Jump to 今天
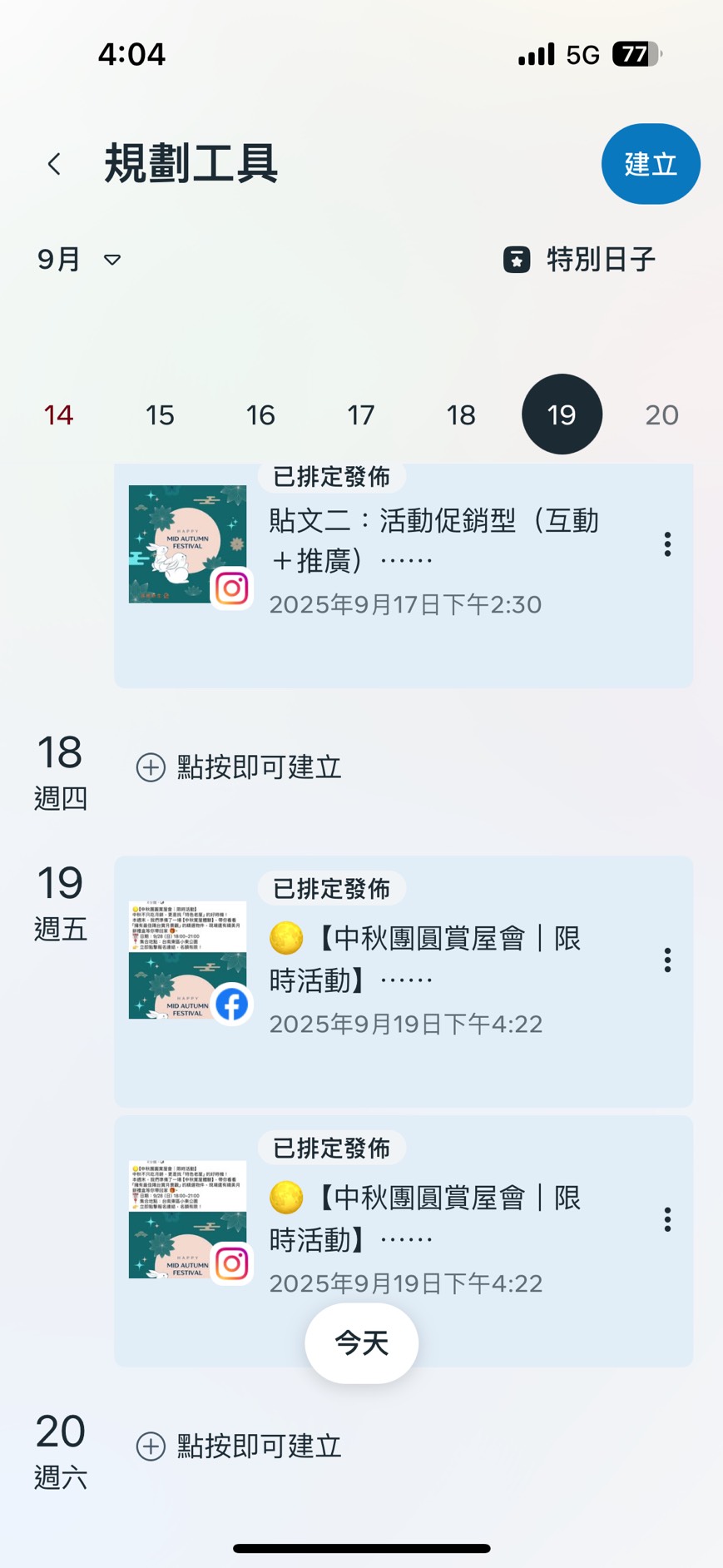 coord(361,1343)
